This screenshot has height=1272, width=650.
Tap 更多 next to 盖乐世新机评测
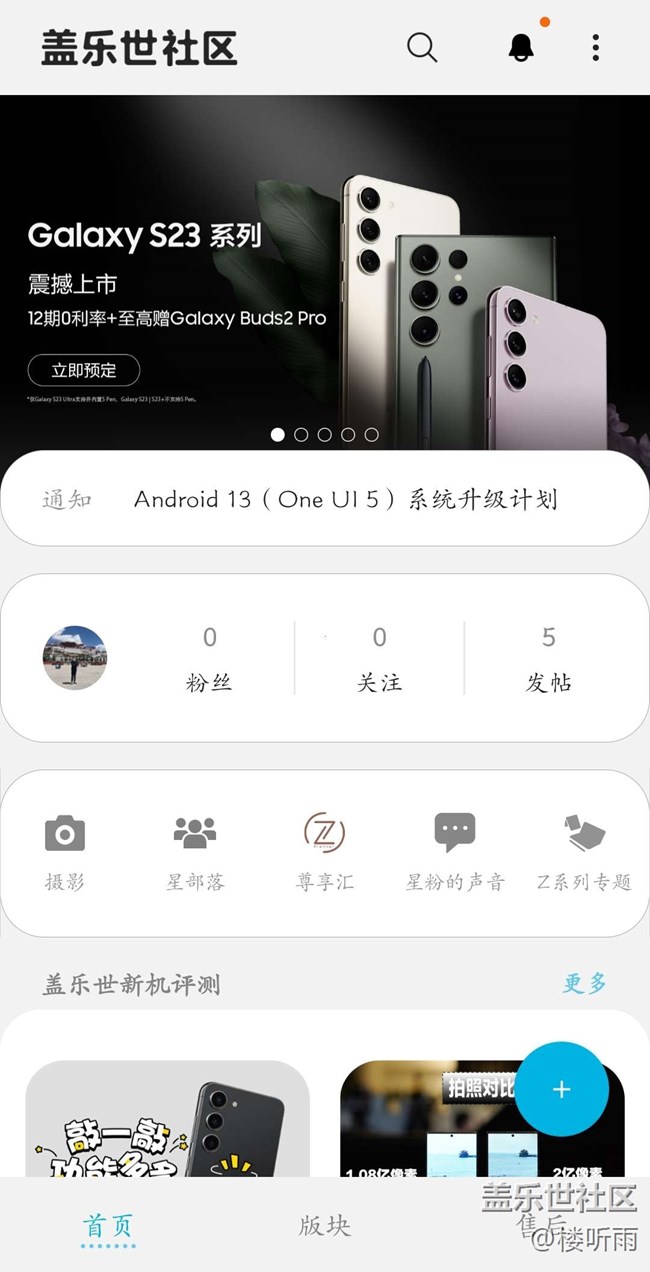coord(585,983)
